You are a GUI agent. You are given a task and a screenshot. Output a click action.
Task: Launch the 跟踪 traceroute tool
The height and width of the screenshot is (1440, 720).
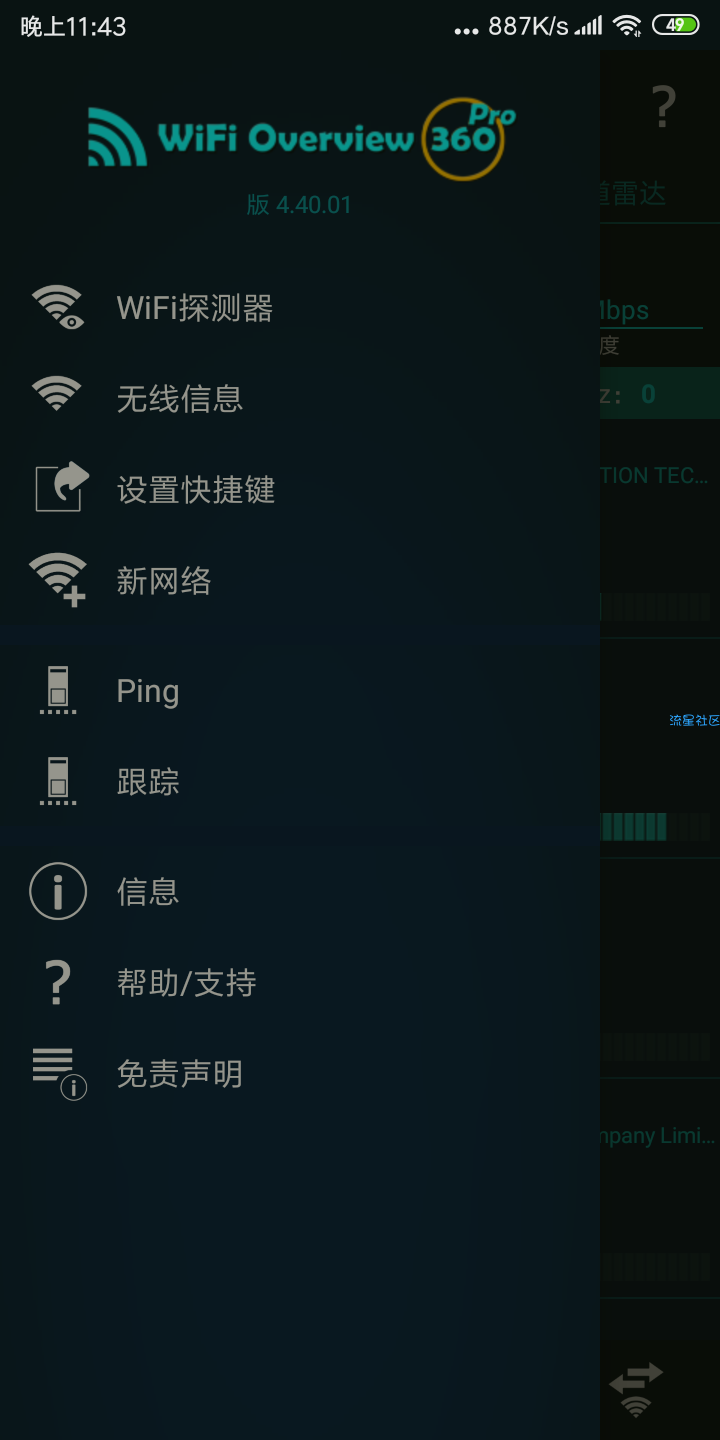point(148,782)
